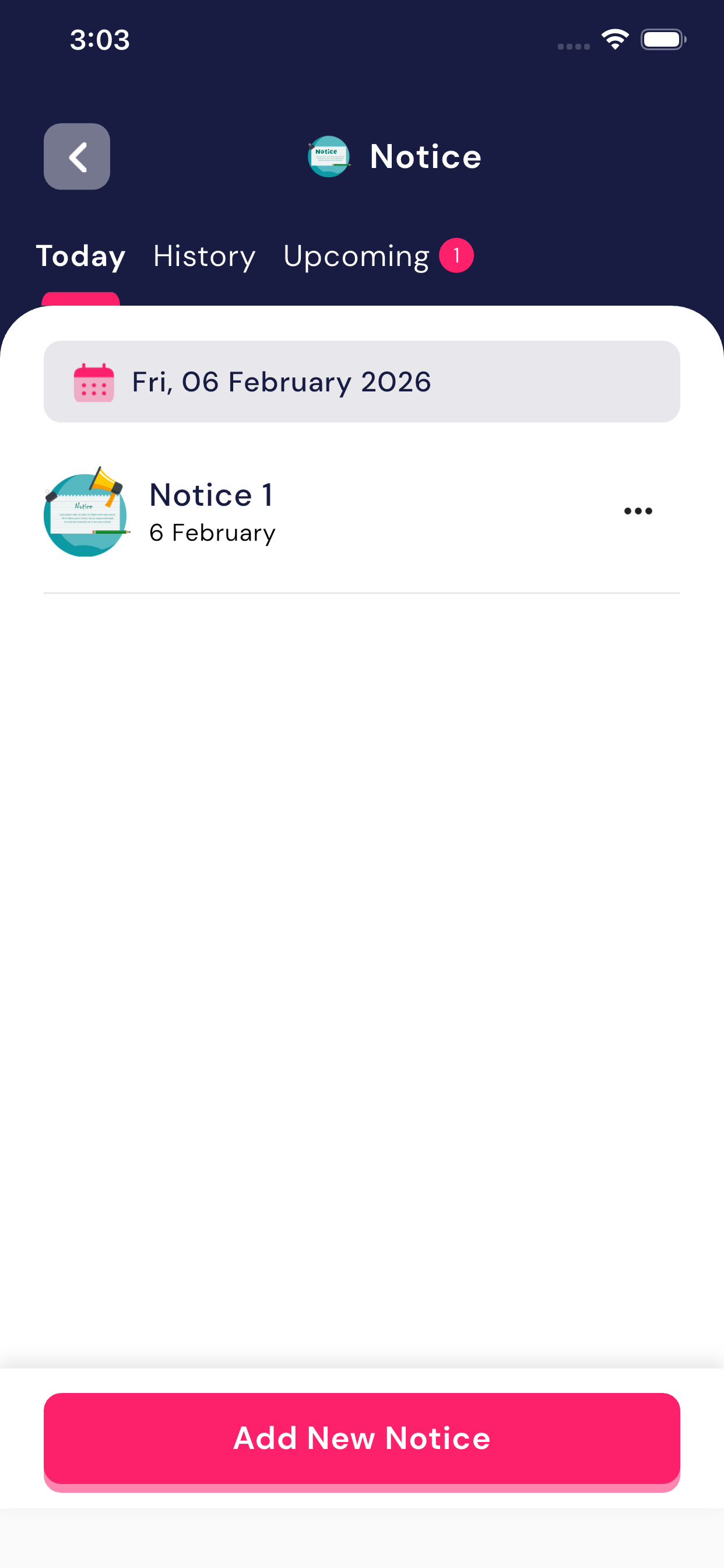This screenshot has width=724, height=1568.
Task: Open the date picker showing Fri, 06 February 2026
Action: point(361,381)
